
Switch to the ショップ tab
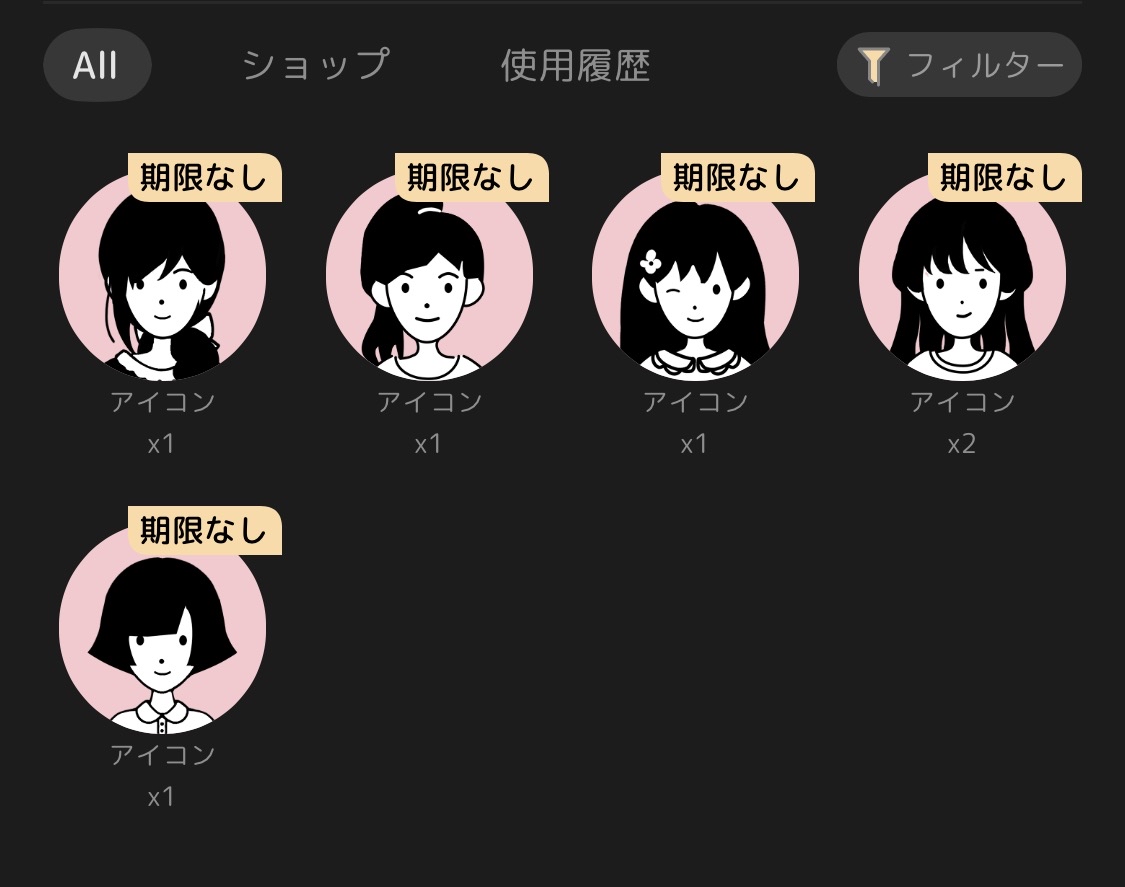click(x=315, y=66)
